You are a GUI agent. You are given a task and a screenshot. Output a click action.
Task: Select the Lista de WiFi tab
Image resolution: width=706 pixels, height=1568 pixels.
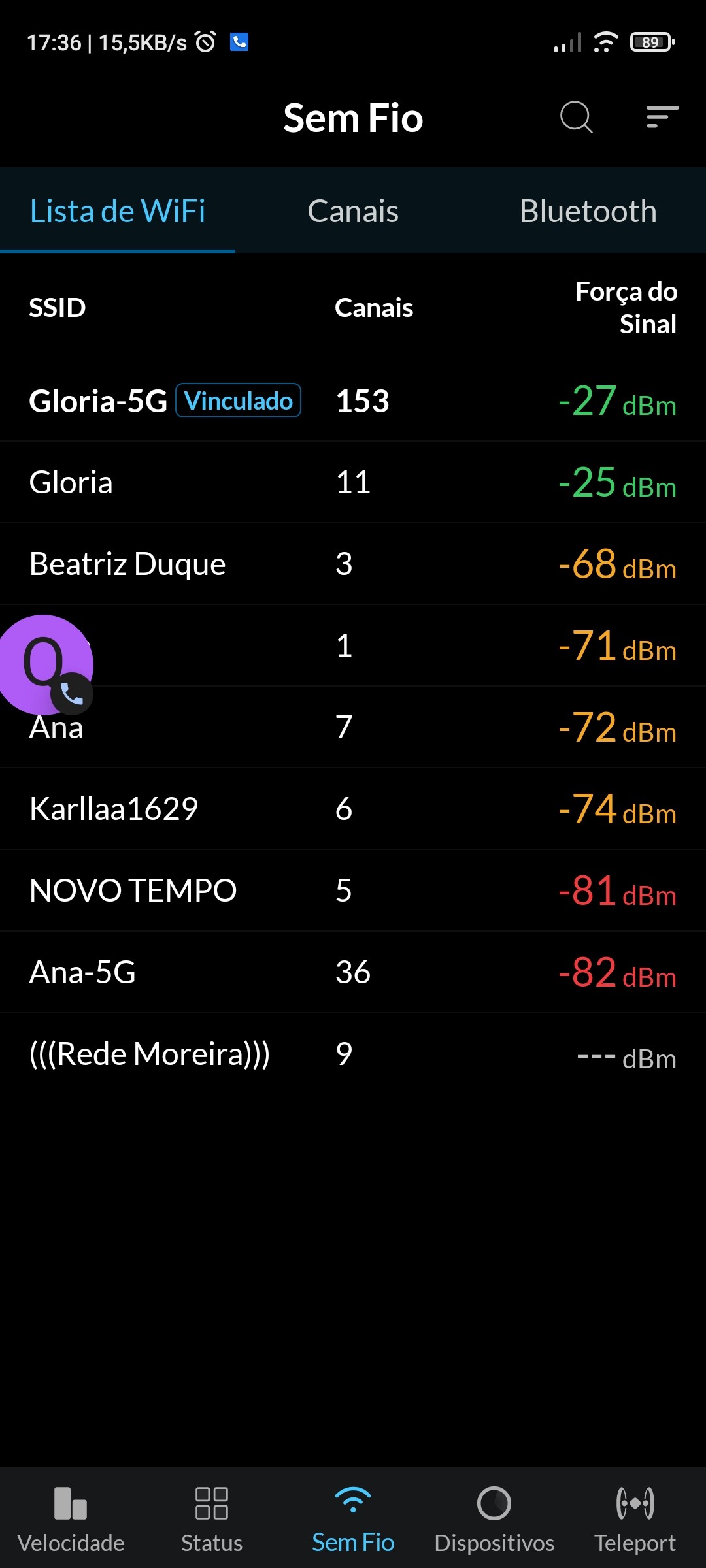(x=118, y=211)
